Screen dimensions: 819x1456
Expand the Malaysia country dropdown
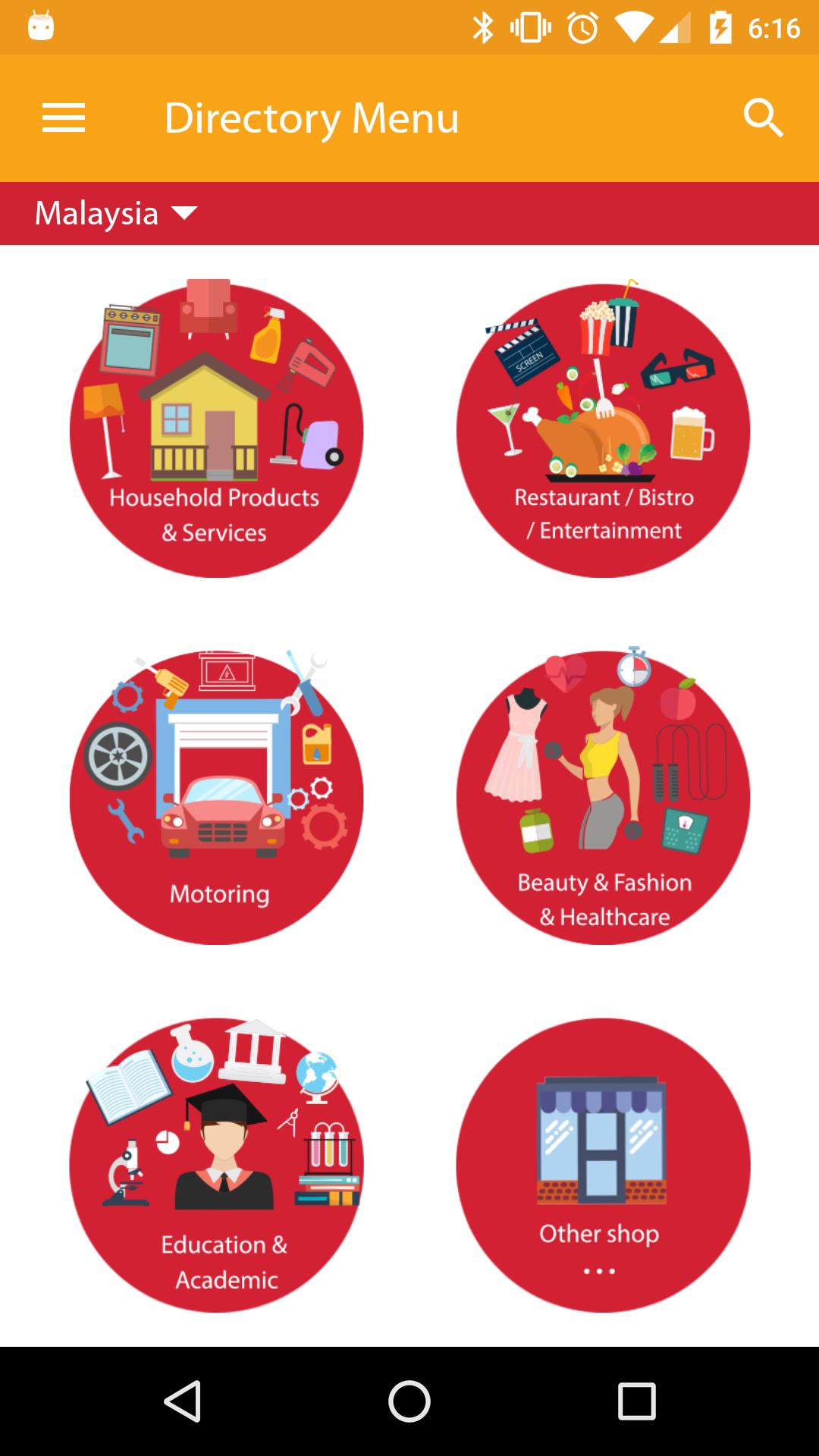click(x=116, y=213)
